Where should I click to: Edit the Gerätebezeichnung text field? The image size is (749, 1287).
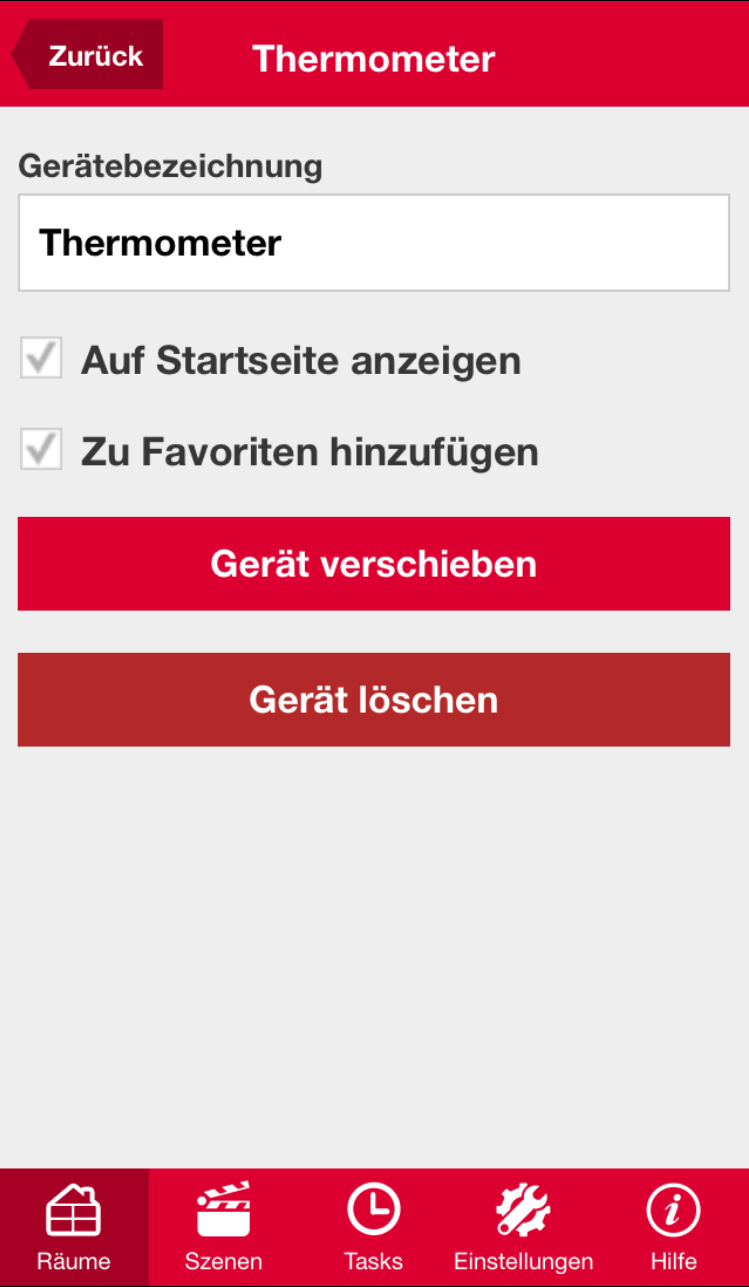374,243
